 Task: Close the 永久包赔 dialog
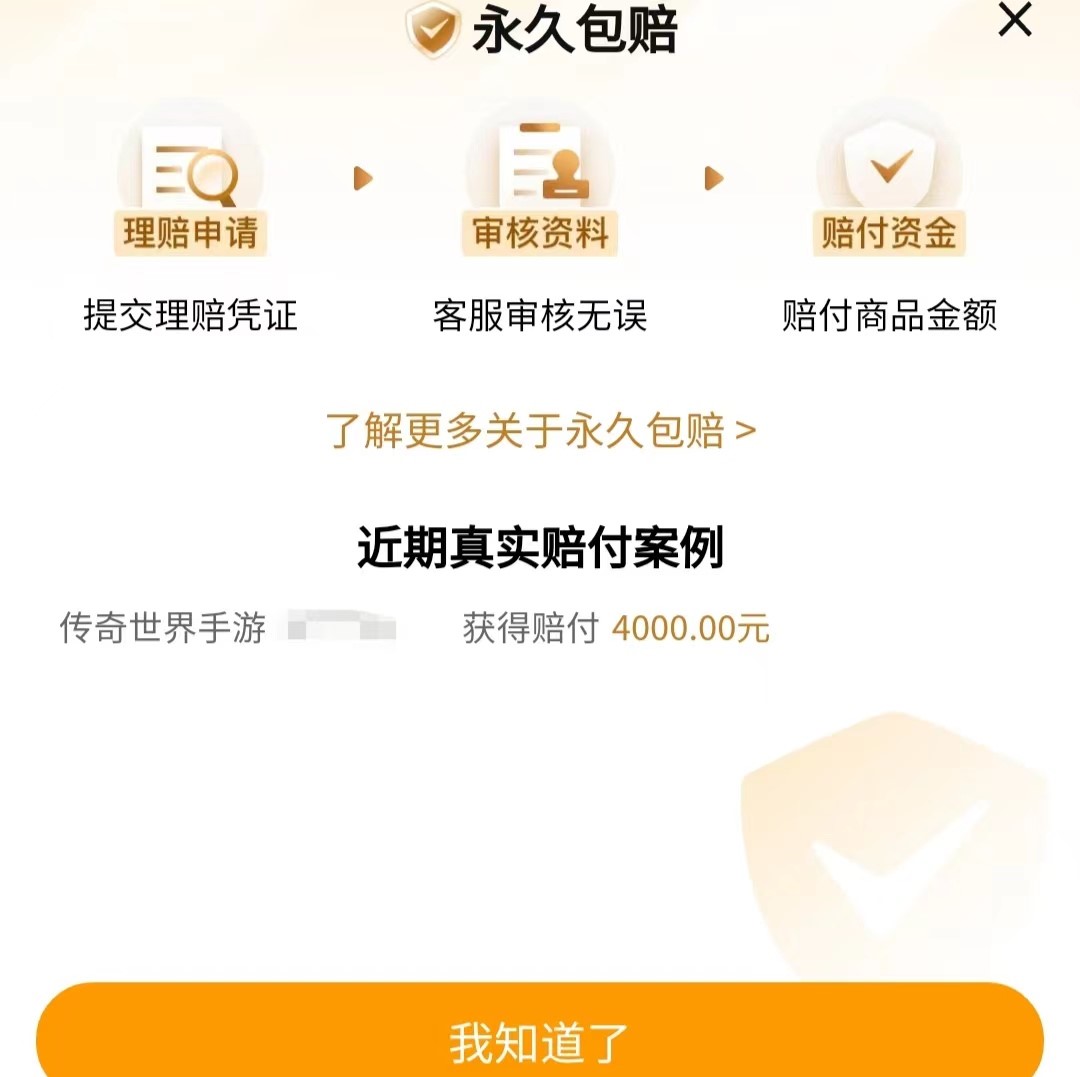1015,21
